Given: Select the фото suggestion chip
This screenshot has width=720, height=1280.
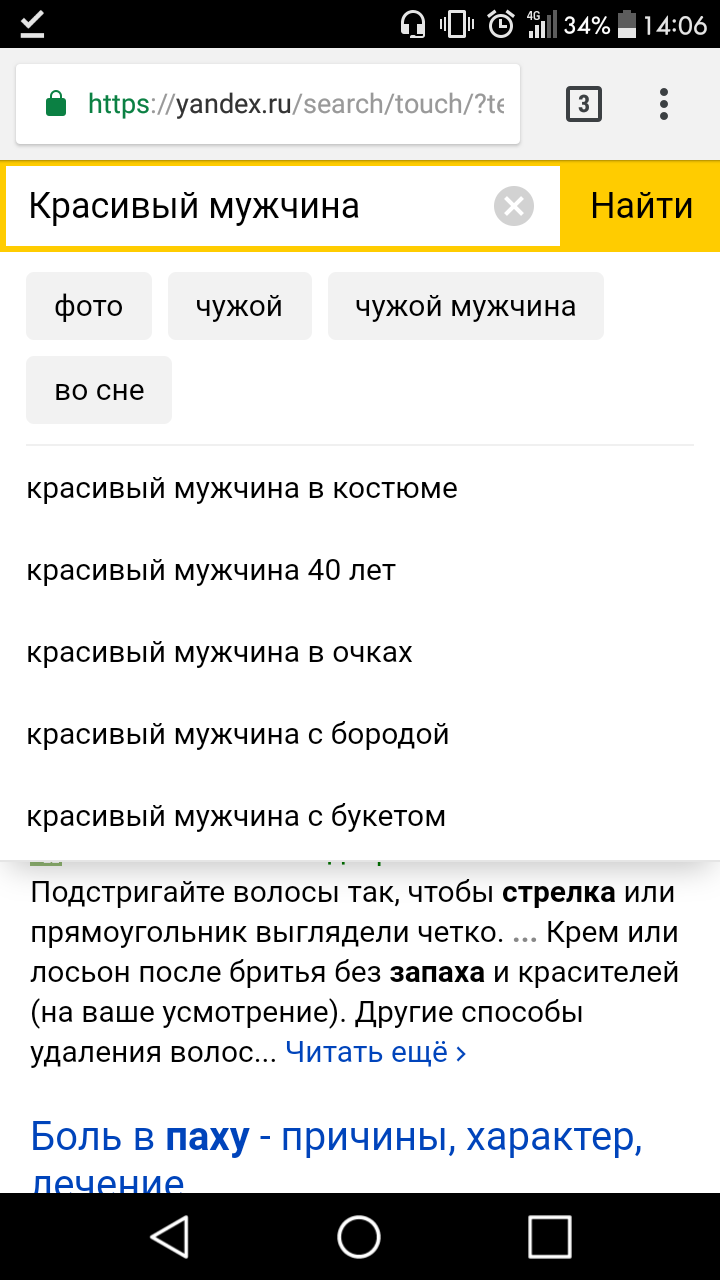Looking at the screenshot, I should click(89, 306).
